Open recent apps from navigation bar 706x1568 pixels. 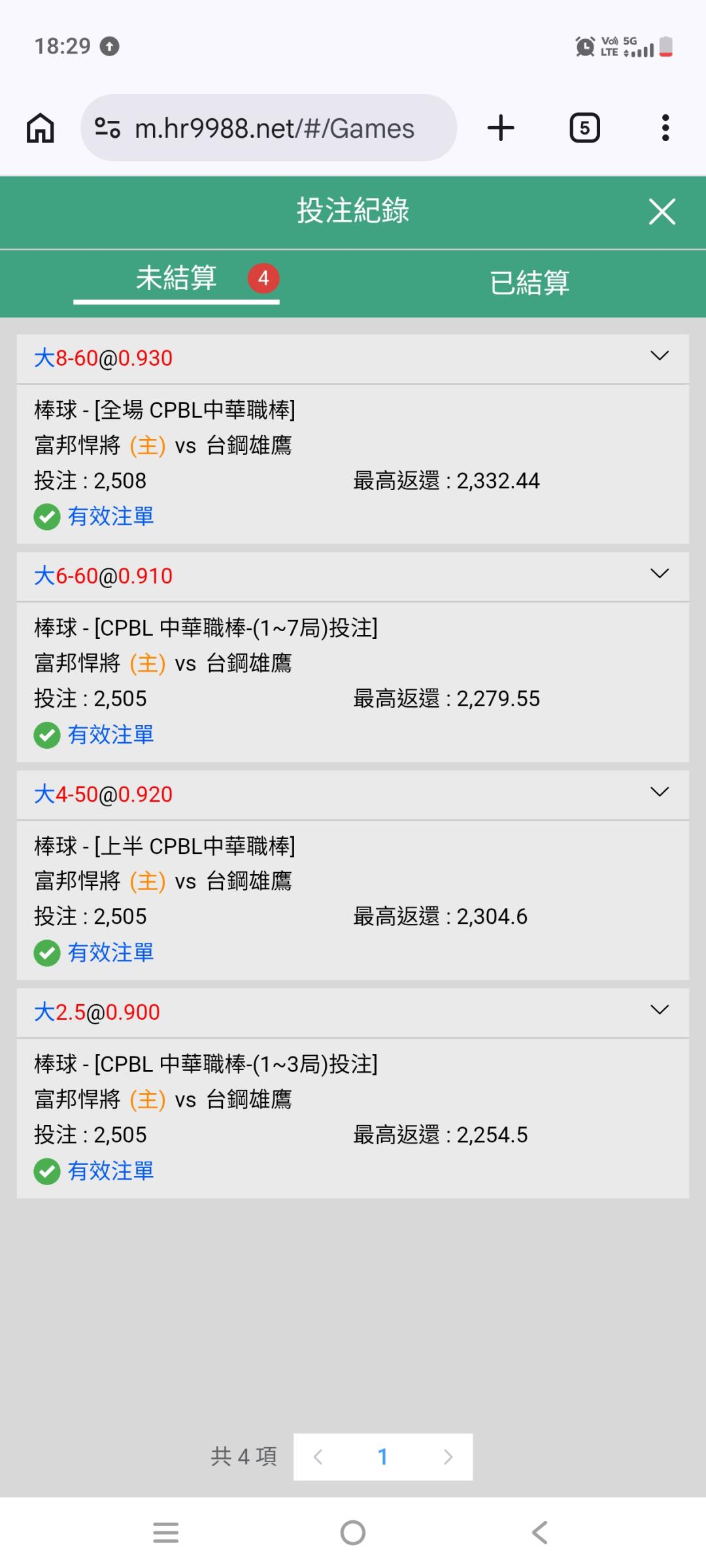point(165,1532)
